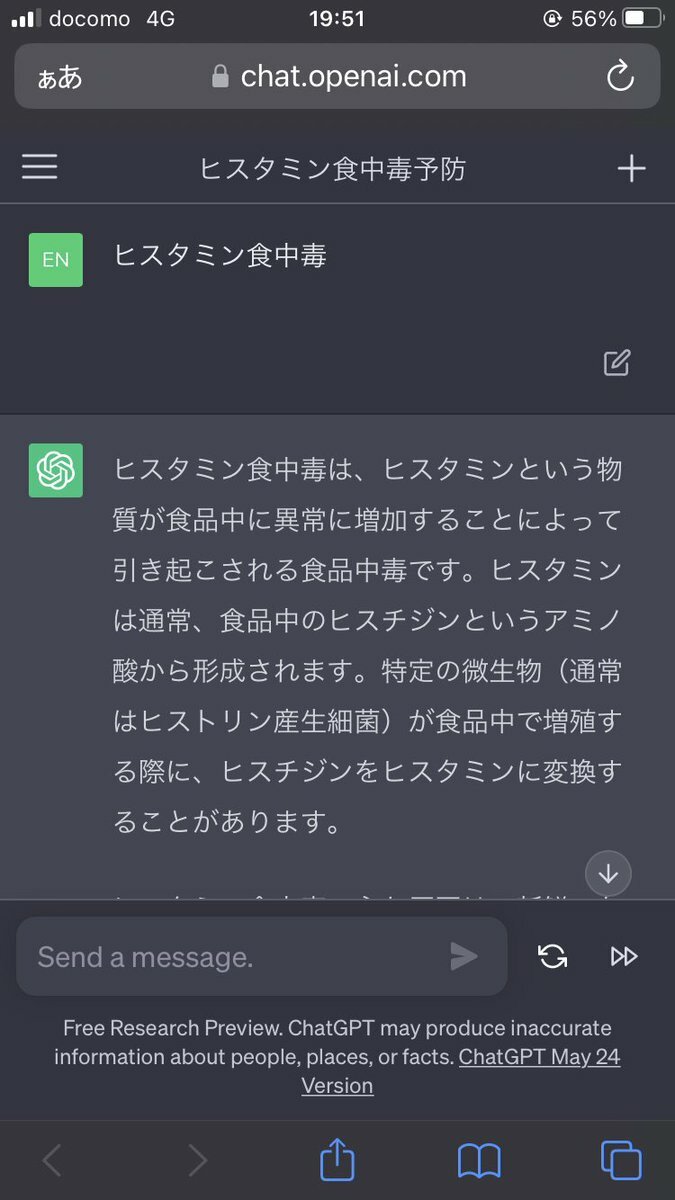Jump to bottom with down arrow button

(x=609, y=874)
